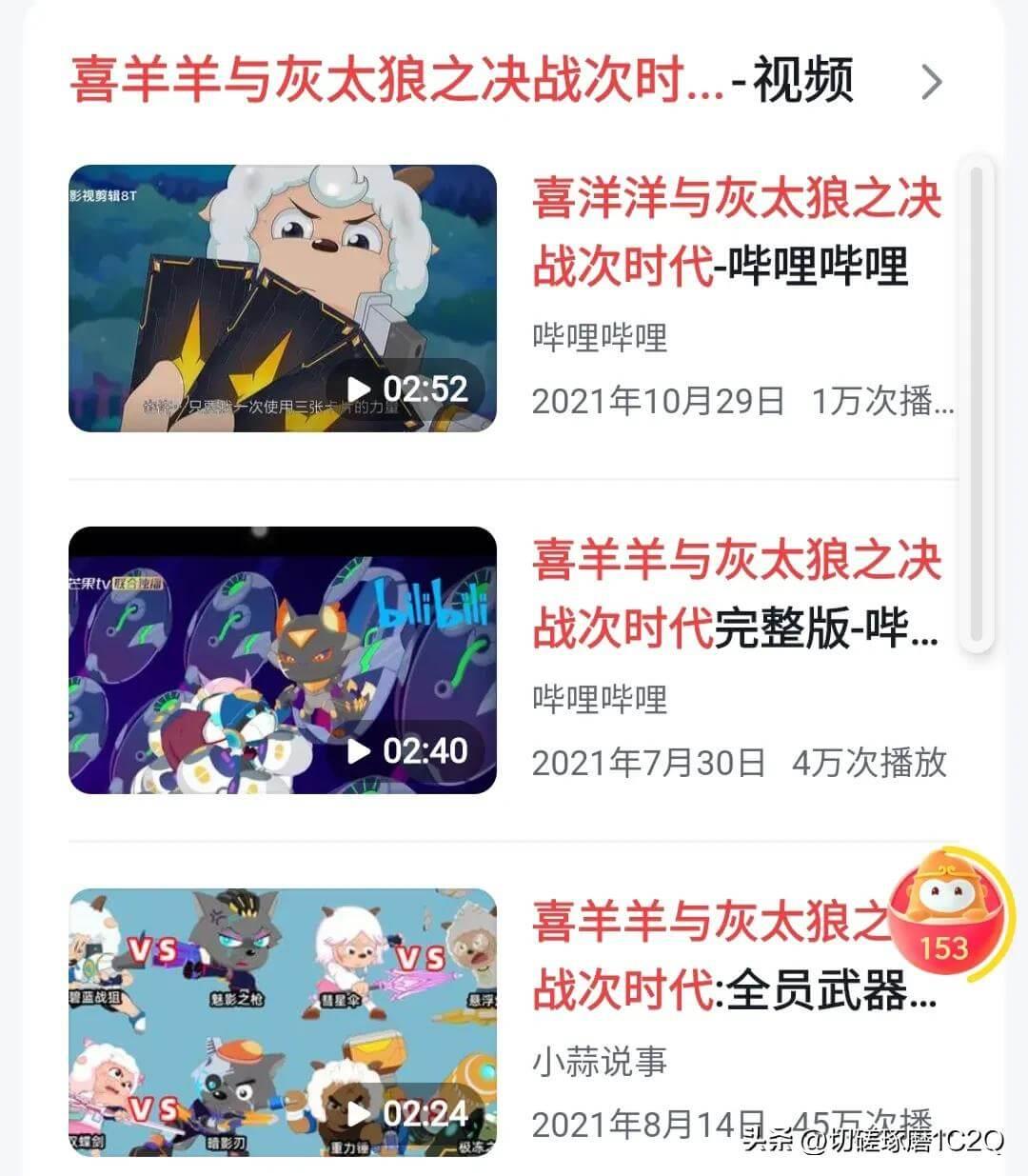Open 决战次时代完整版 result title
Viewport: 1028px width, 1176px height.
click(737, 594)
